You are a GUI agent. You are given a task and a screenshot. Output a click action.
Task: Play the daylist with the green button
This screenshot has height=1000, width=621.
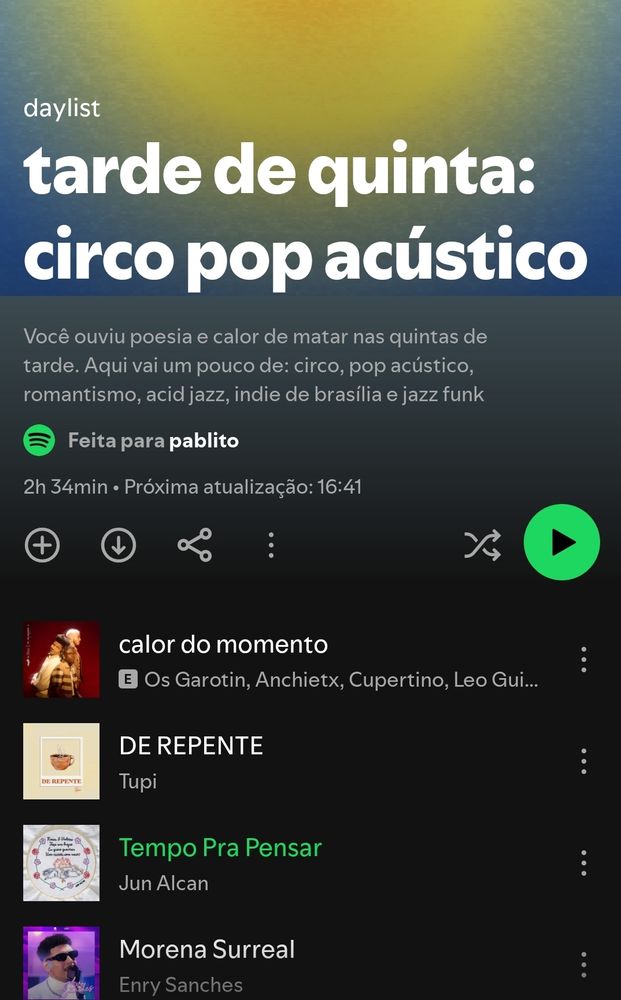pos(562,542)
